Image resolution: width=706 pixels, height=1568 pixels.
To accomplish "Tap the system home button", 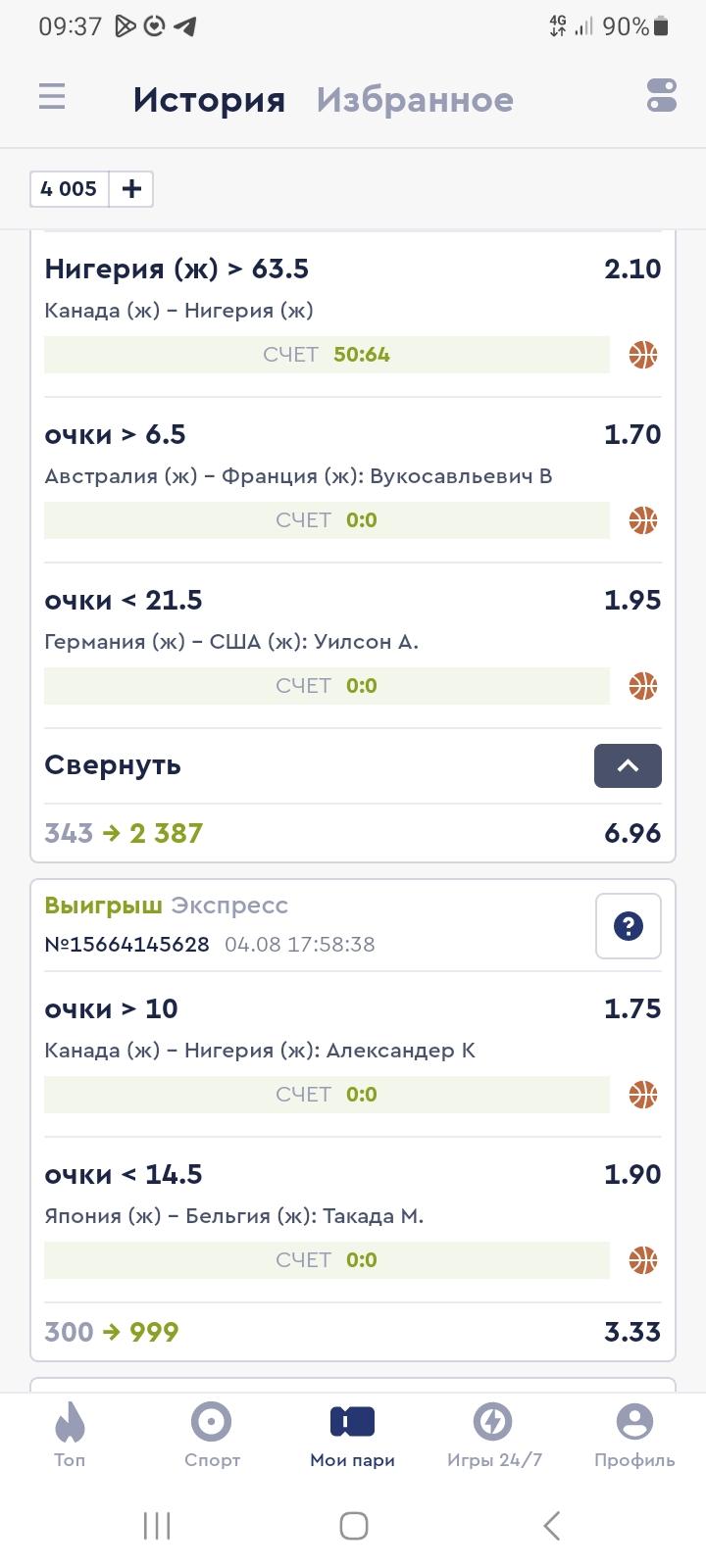I will pos(353,1525).
